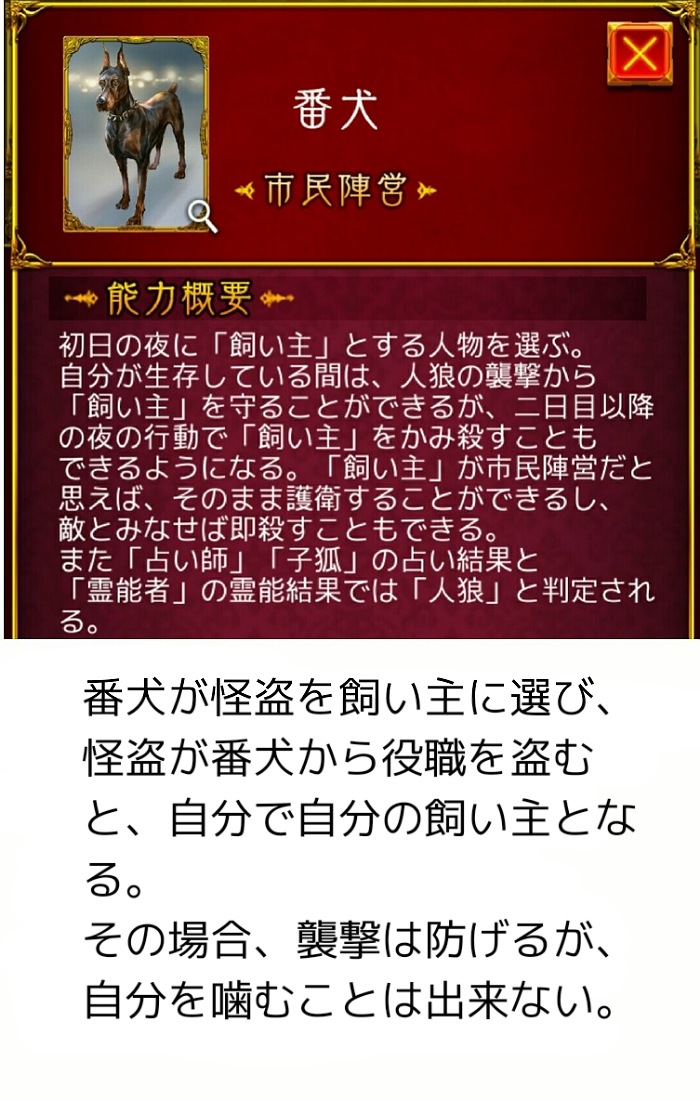Viewport: 700px width, 1100px height.
Task: Close the 番犬 role details dialog
Action: click(638, 54)
